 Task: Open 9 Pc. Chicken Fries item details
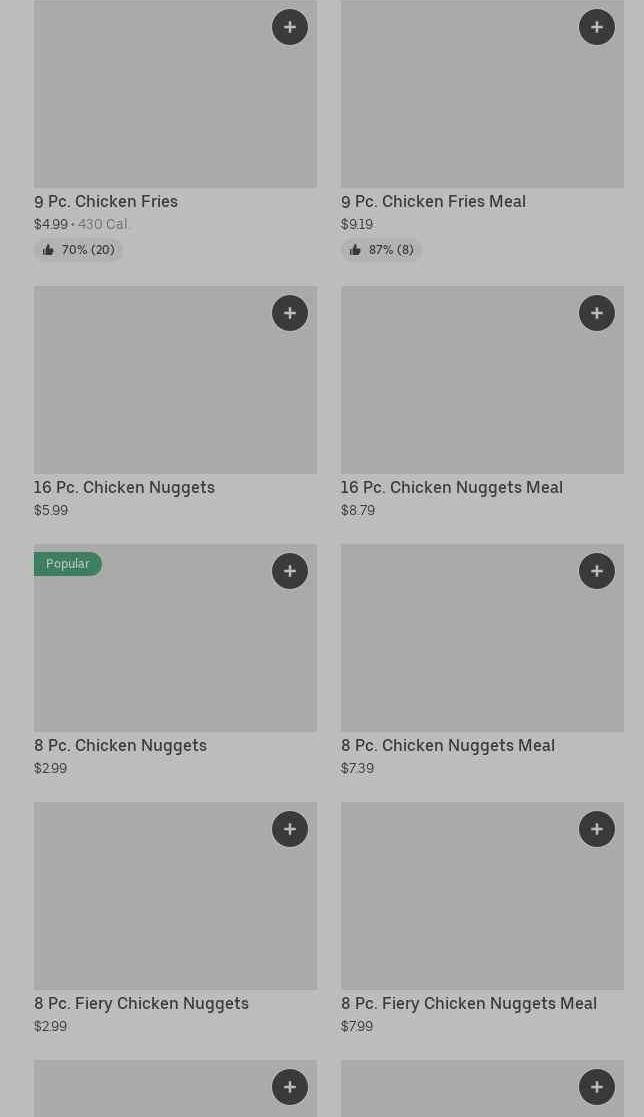(x=106, y=201)
